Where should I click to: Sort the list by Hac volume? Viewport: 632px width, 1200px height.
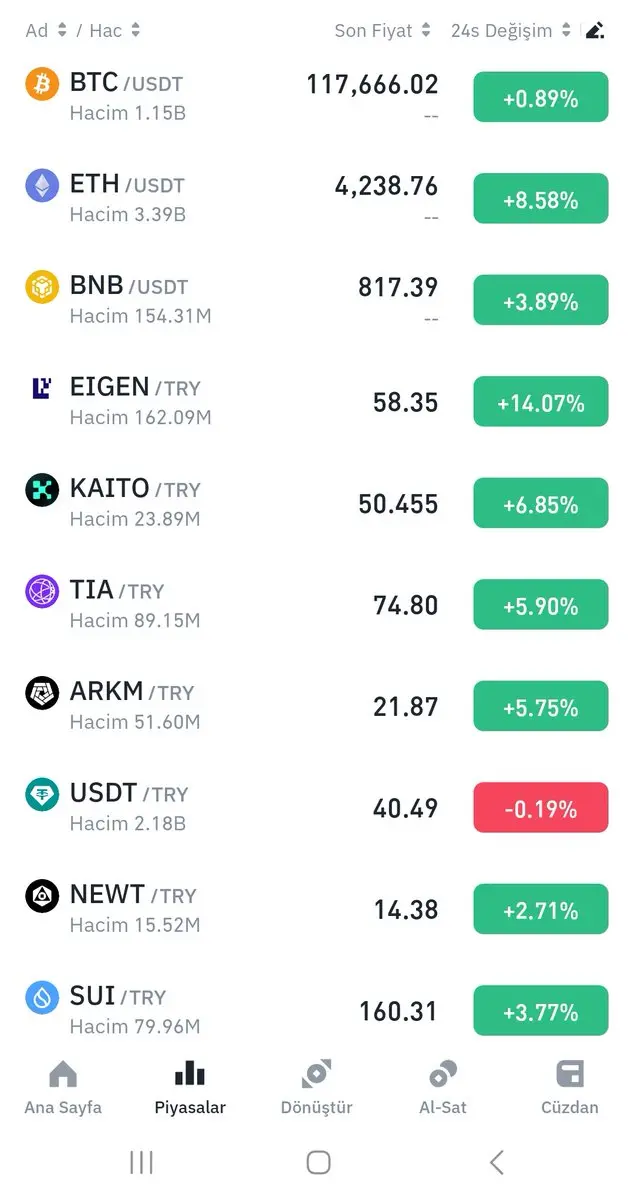click(114, 31)
